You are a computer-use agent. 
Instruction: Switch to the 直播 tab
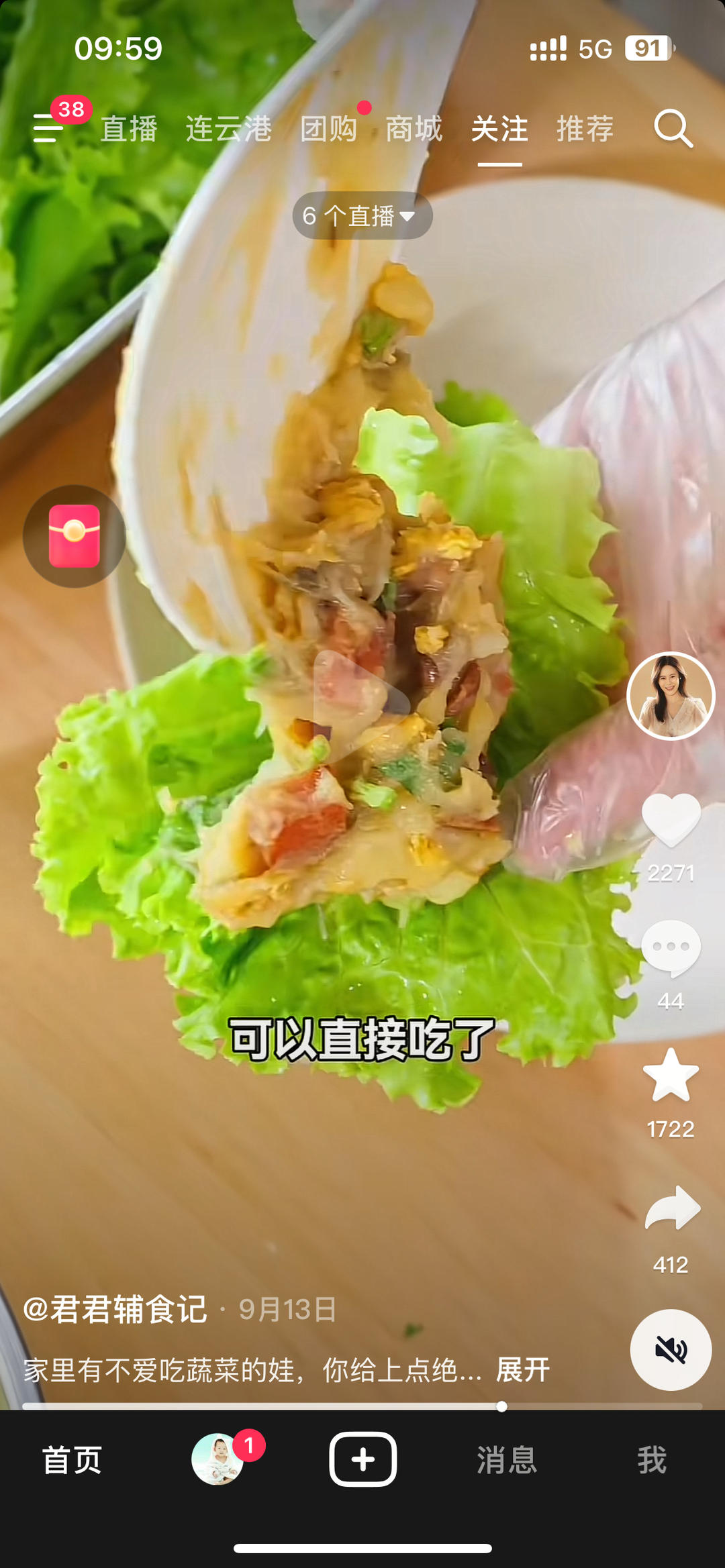point(129,129)
